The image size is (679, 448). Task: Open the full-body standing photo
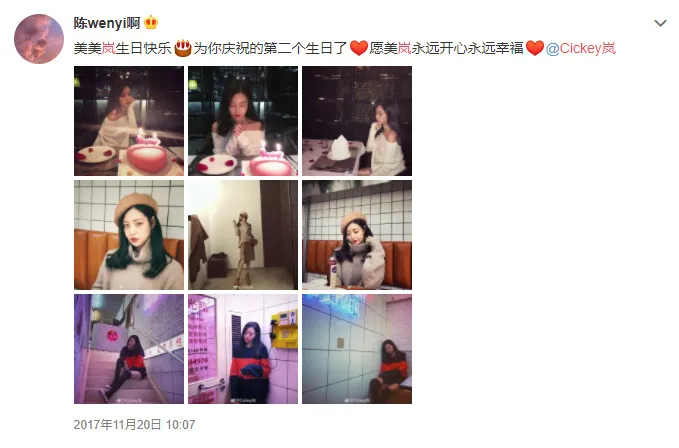click(x=243, y=235)
